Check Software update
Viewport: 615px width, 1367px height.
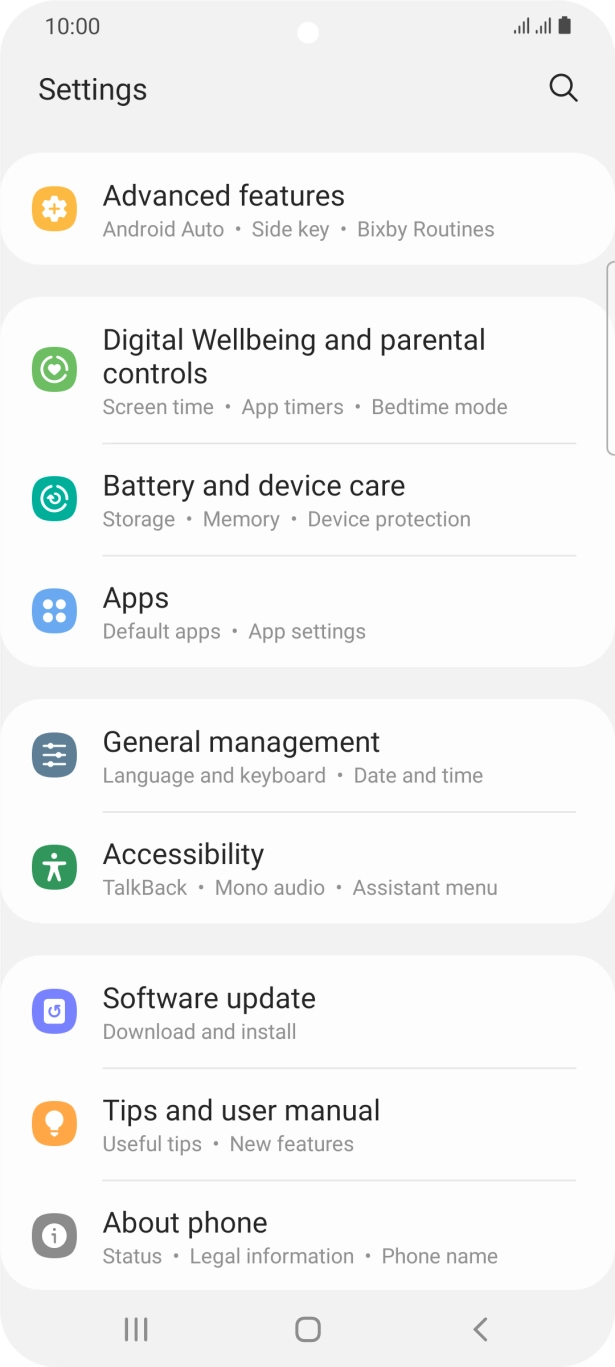tap(306, 1012)
